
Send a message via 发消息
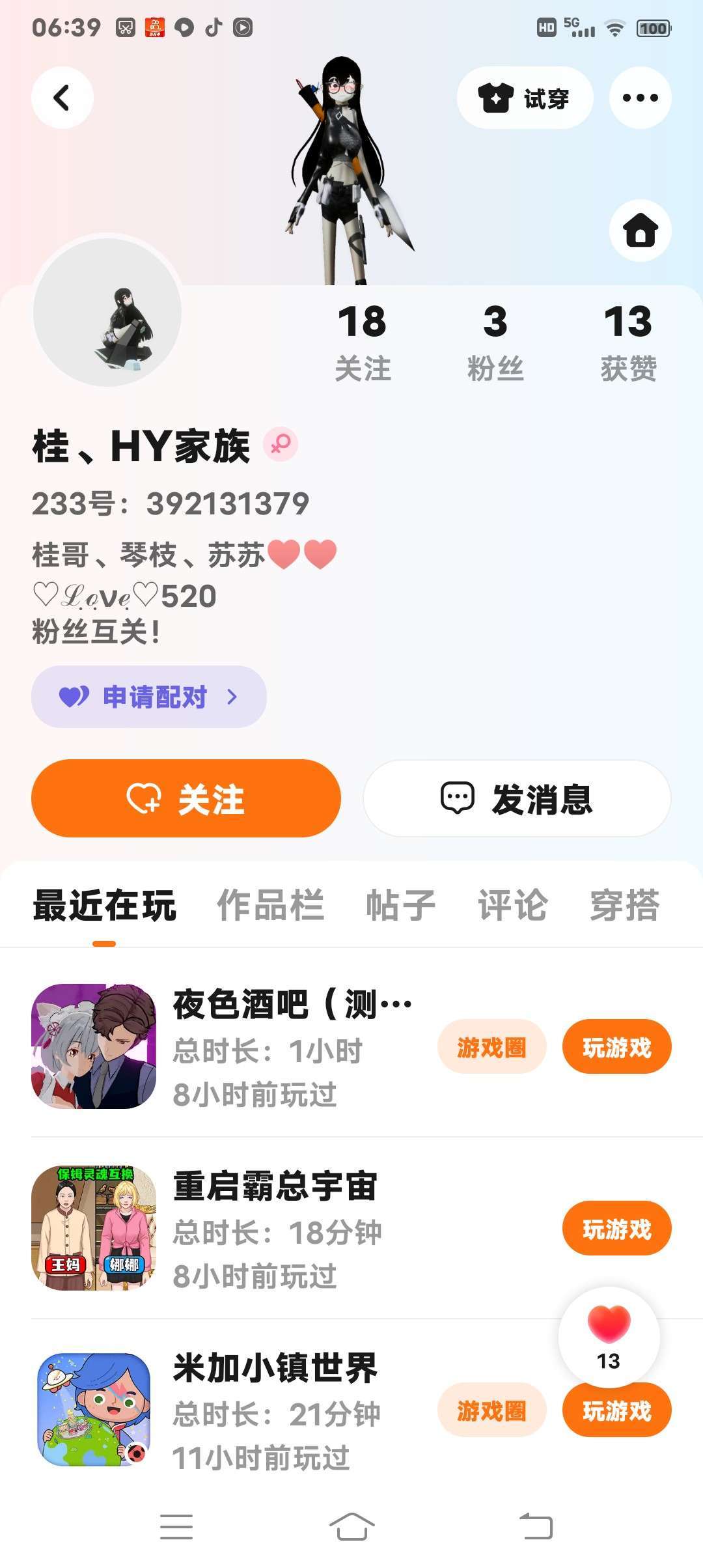517,798
